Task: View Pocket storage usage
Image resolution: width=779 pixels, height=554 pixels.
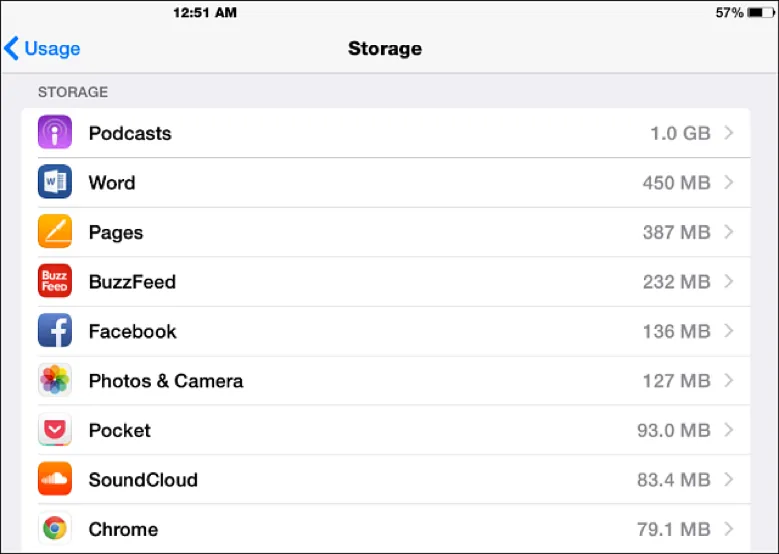Action: click(x=385, y=430)
